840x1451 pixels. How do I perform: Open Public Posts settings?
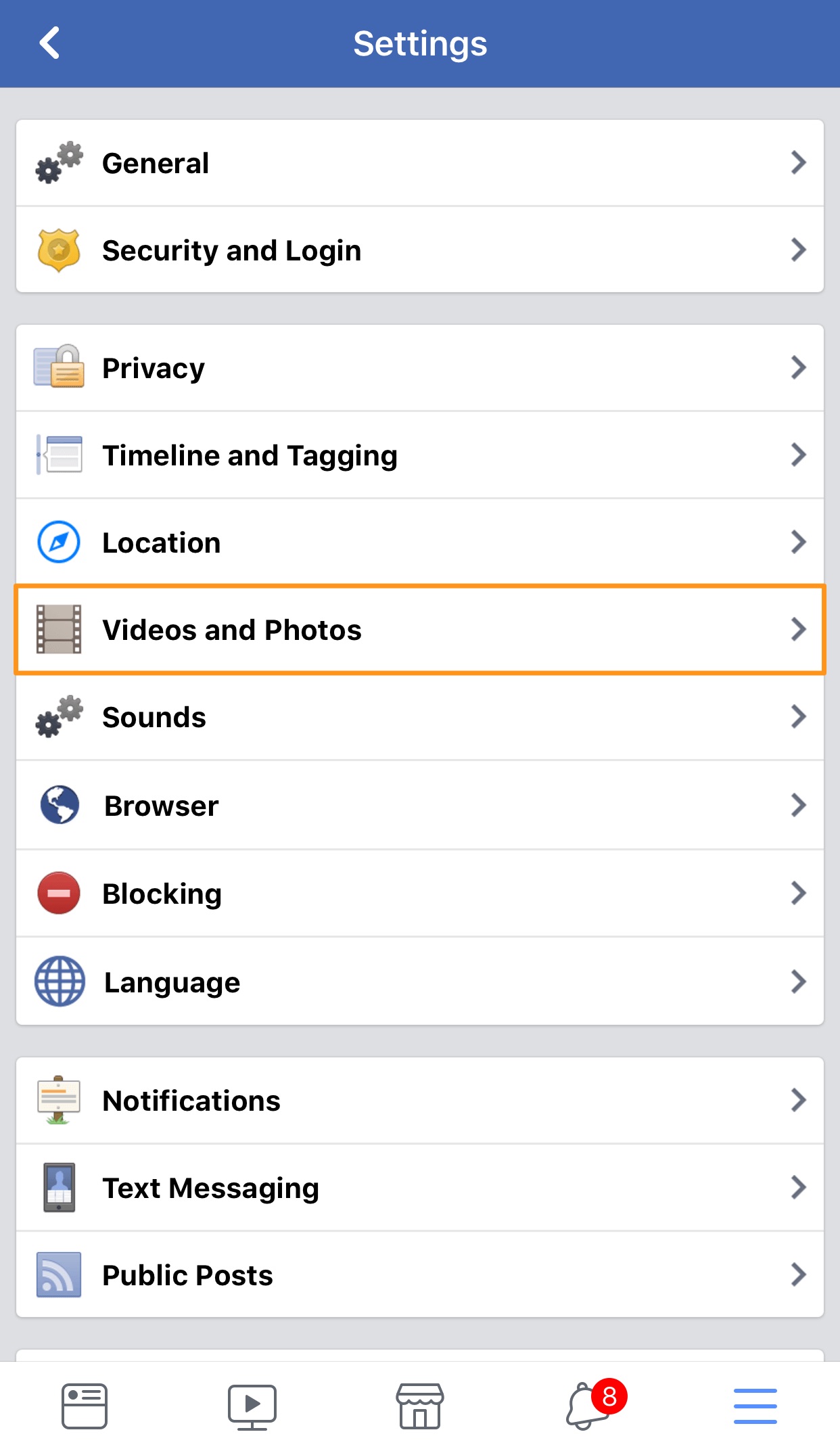click(x=420, y=1275)
